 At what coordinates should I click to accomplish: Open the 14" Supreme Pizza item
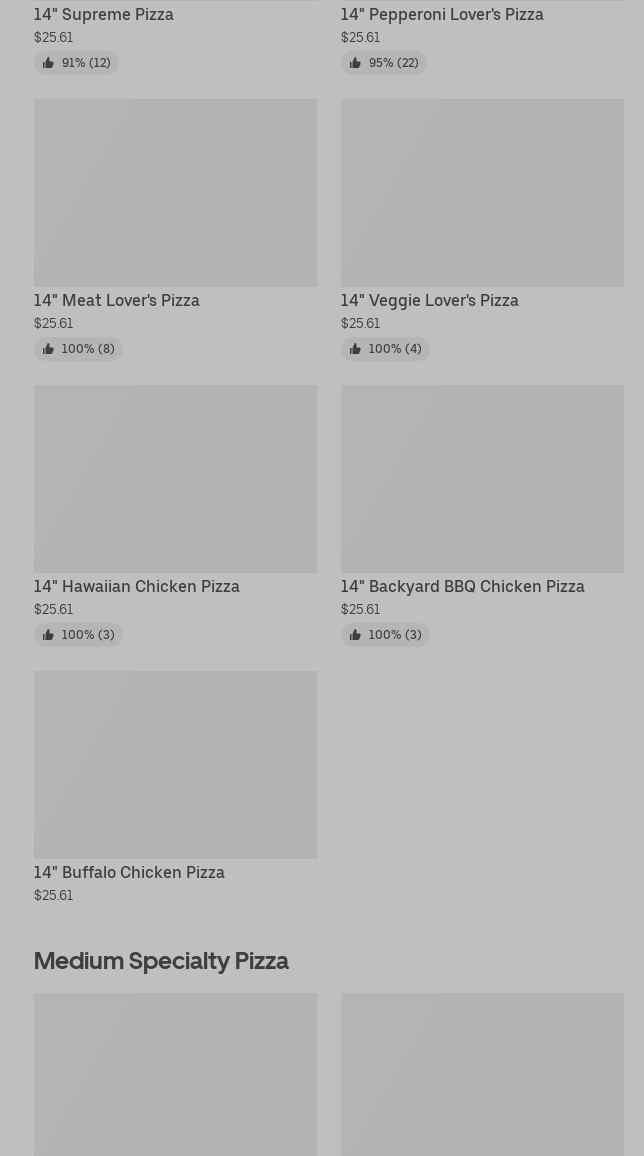coord(104,14)
